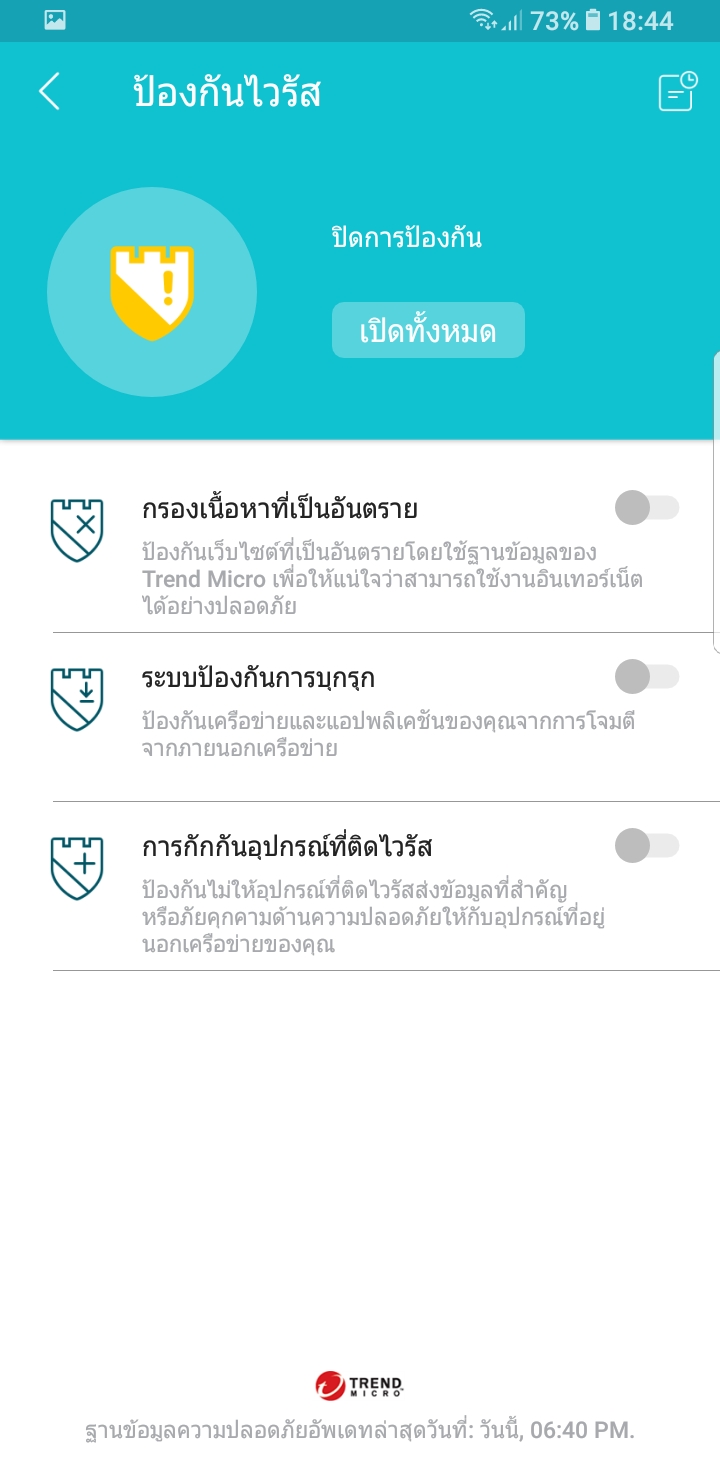Enable กรองเนื้อหาที่เป็นอันตราย switch
This screenshot has width=720, height=1480.
pyautogui.click(x=646, y=508)
